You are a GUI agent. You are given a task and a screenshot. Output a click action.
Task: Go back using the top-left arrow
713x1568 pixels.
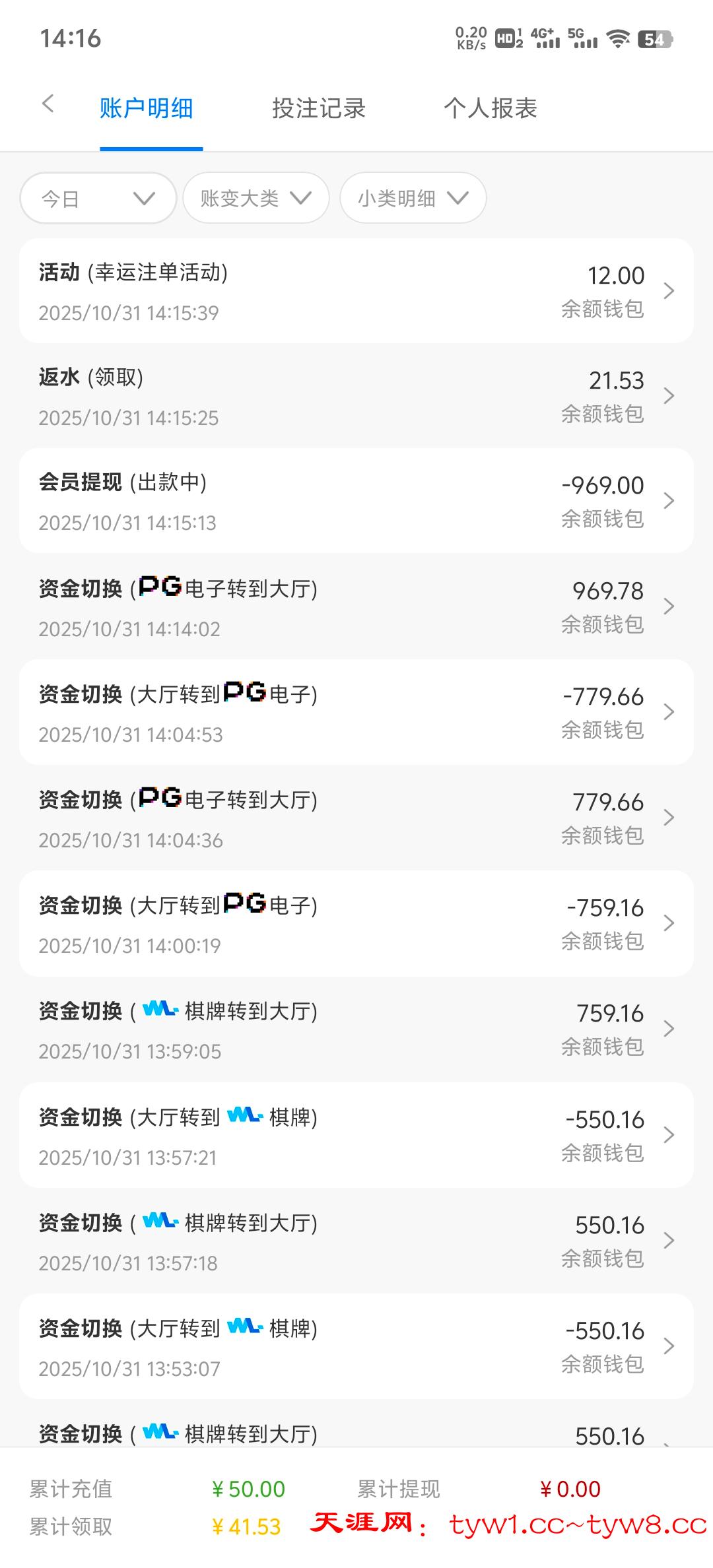tap(48, 104)
